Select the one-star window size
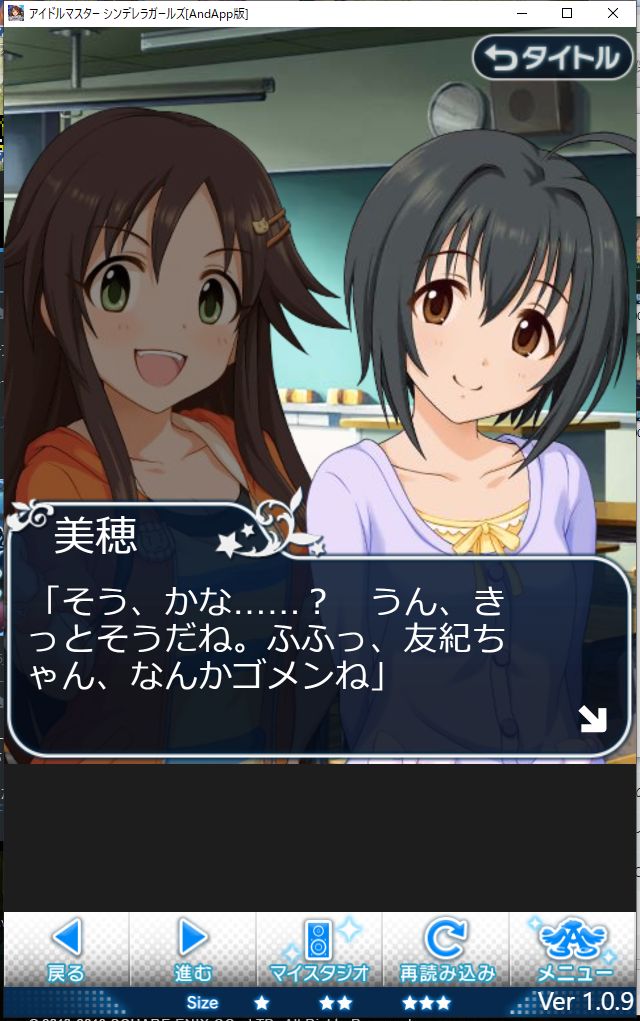This screenshot has width=640, height=1021. (x=262, y=1002)
